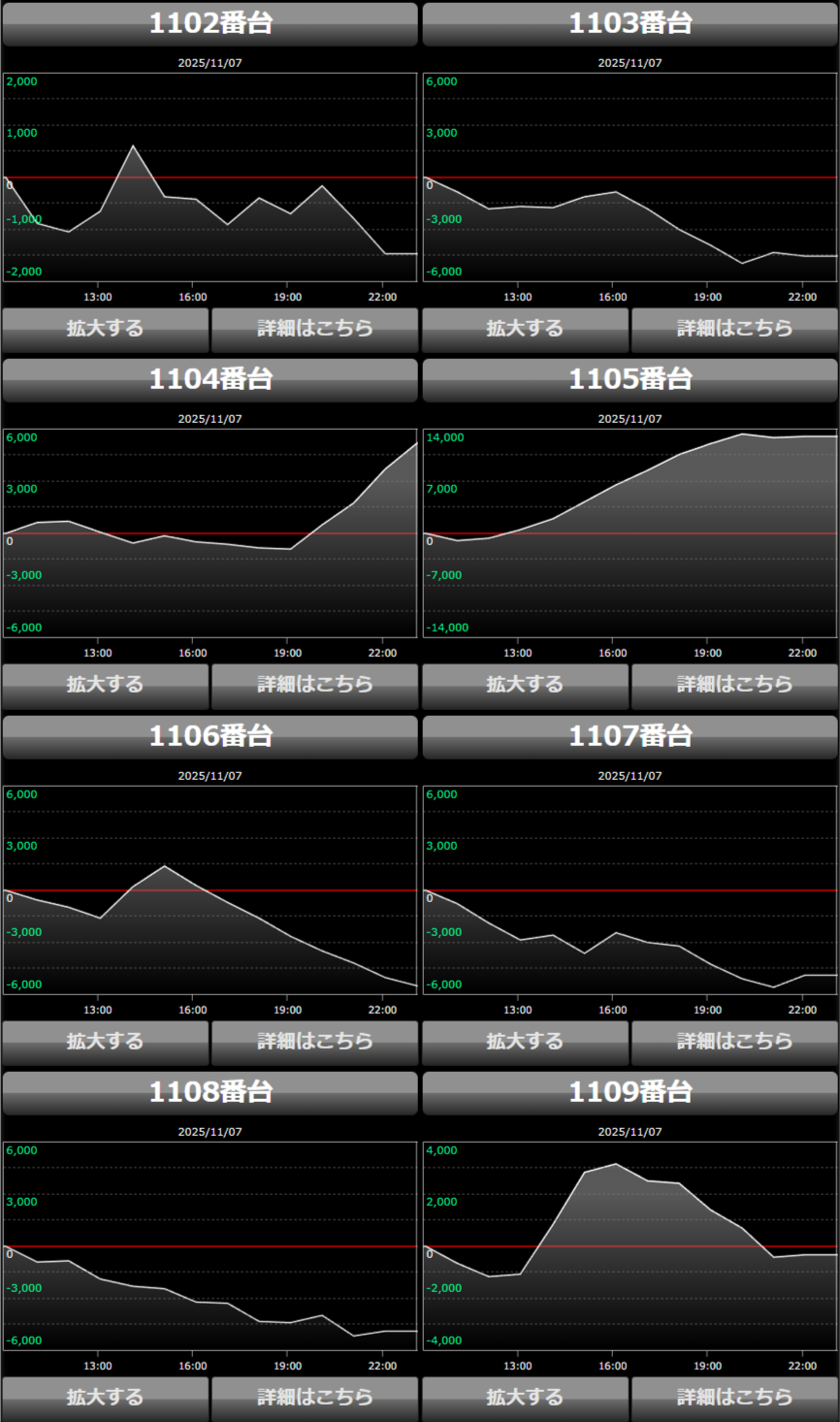The width and height of the screenshot is (840, 1422).
Task: Enlarge the graph for 1105番台
Action: (525, 685)
